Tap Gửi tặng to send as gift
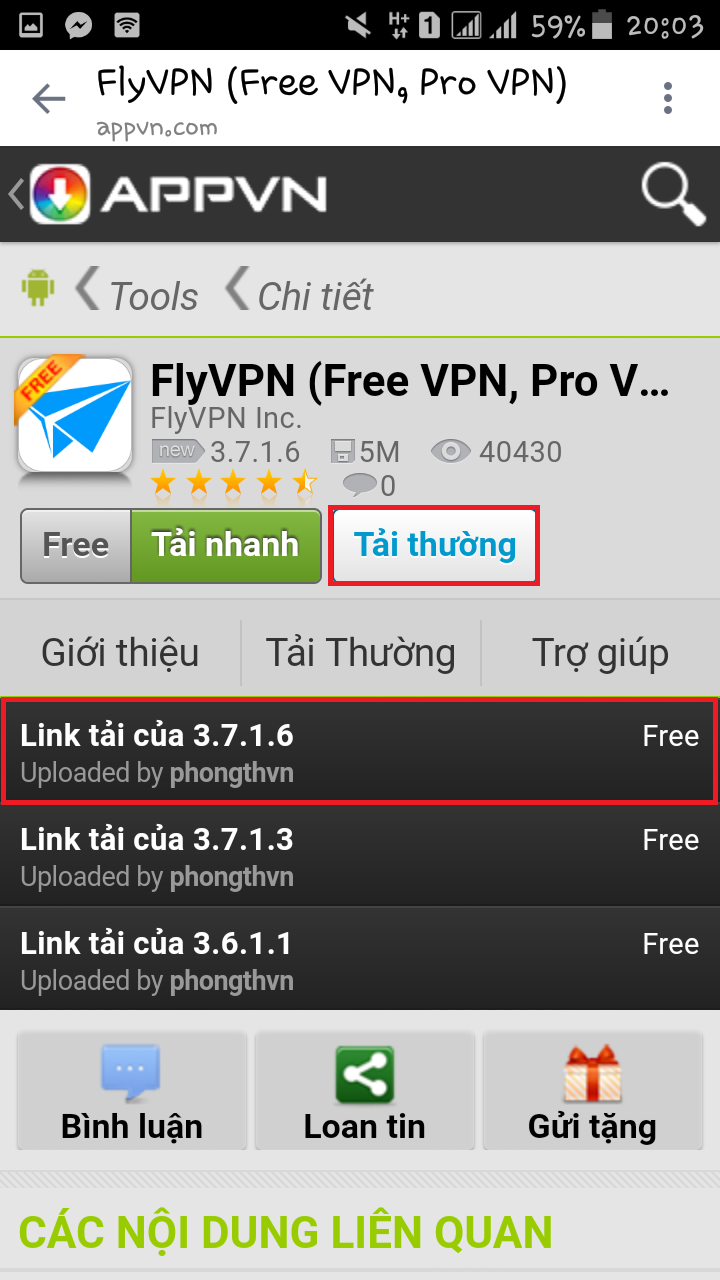The height and width of the screenshot is (1280, 720). (x=592, y=1092)
